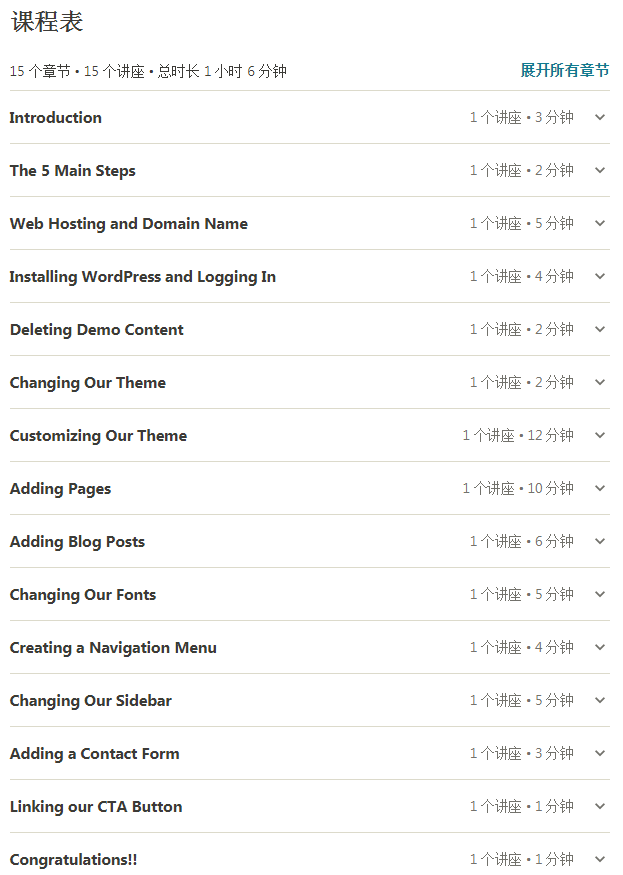Screen dimensions: 623x875
Task: Expand The 5 Main Steps section
Action: pos(73,171)
